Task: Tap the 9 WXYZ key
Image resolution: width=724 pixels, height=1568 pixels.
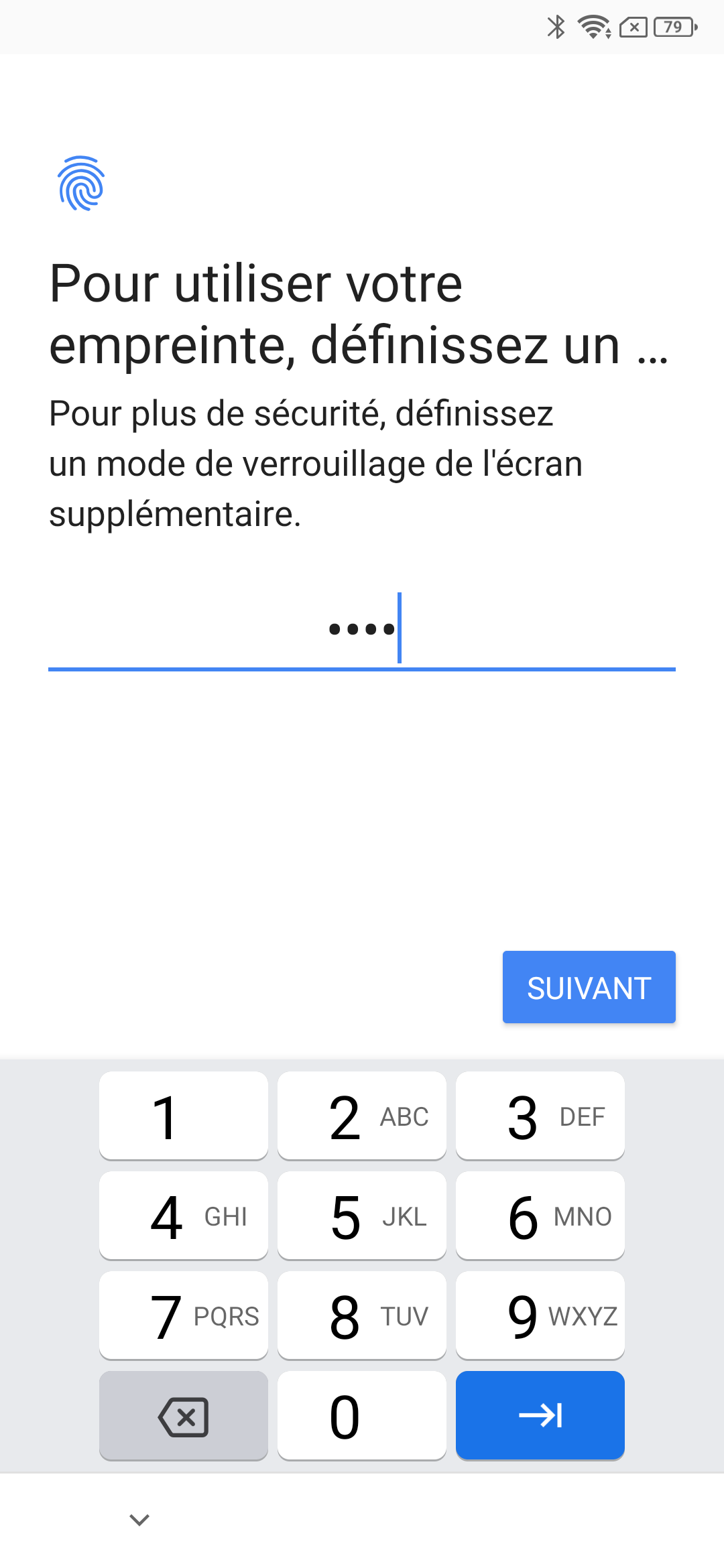Action: click(x=540, y=1315)
